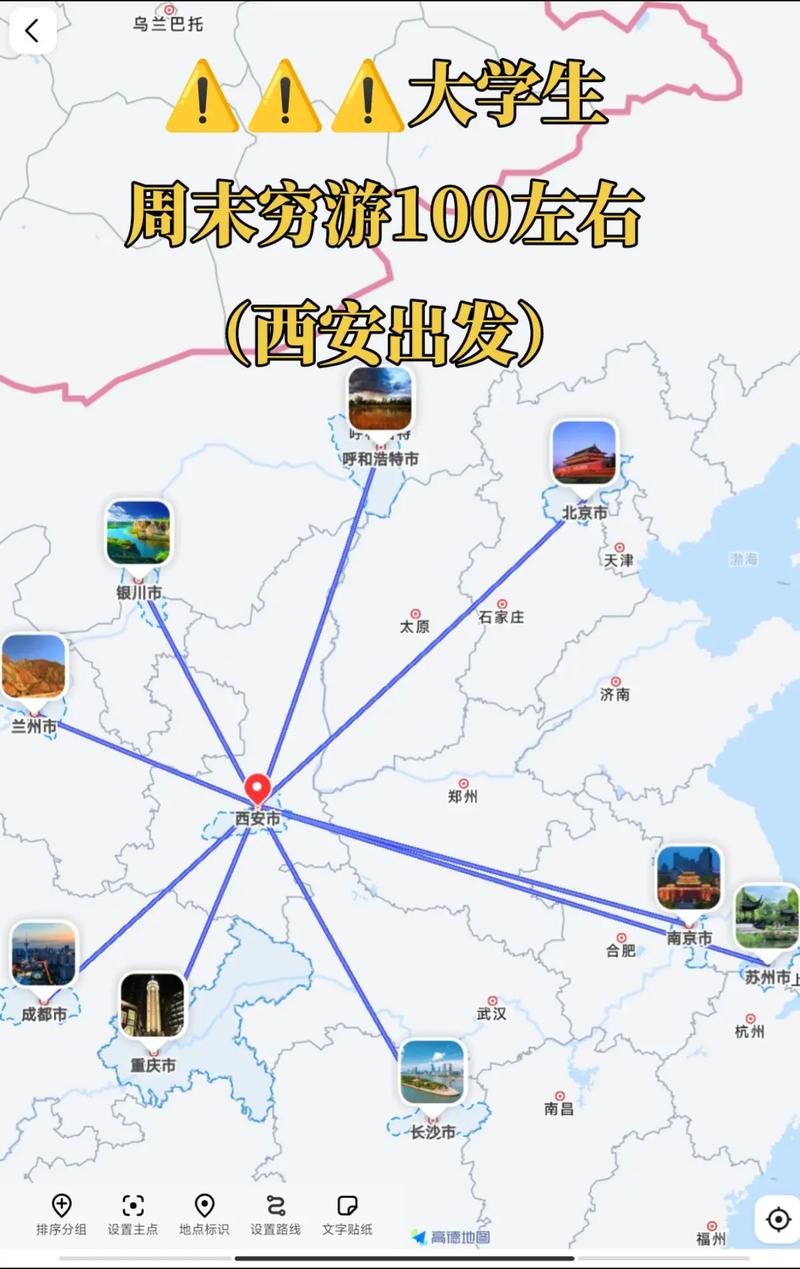
Task: Select the 呼和浩特市 photo marker
Action: [x=380, y=399]
